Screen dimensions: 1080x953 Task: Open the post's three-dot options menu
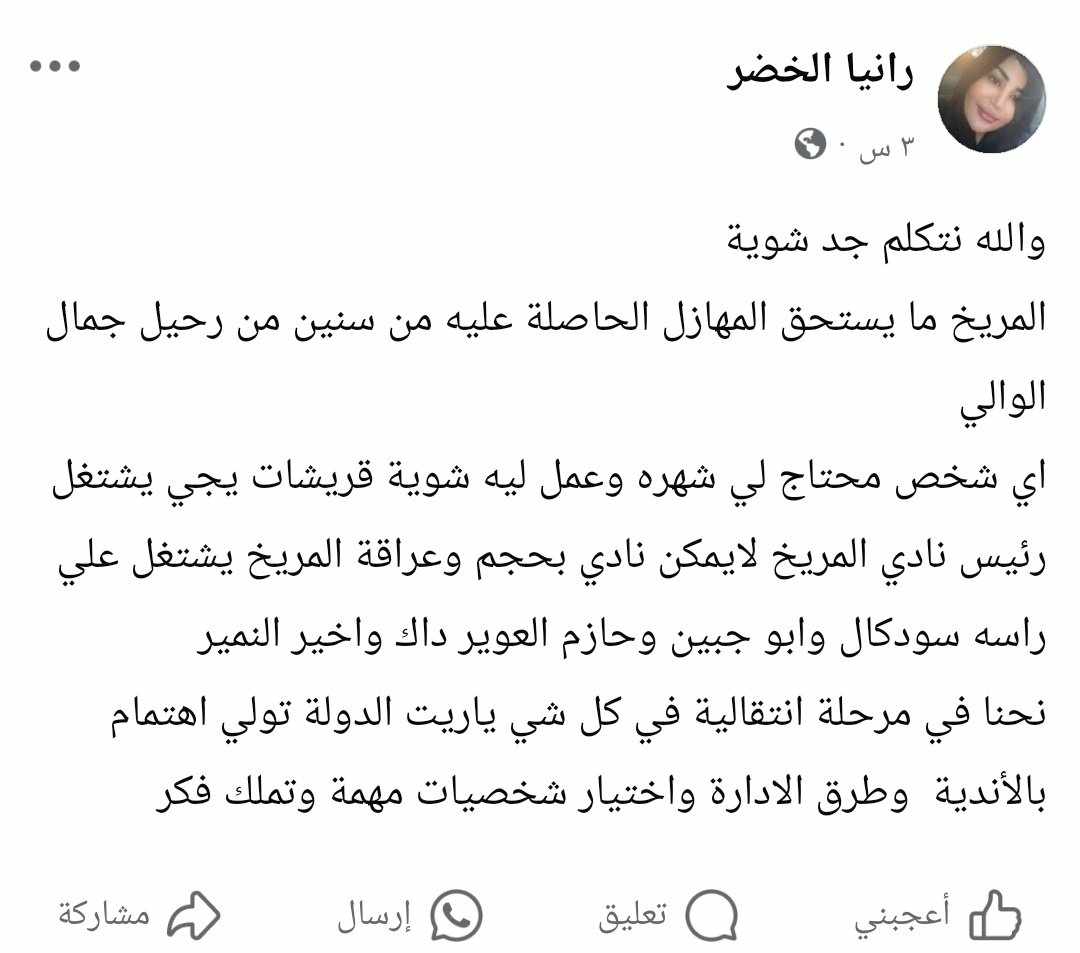54,67
